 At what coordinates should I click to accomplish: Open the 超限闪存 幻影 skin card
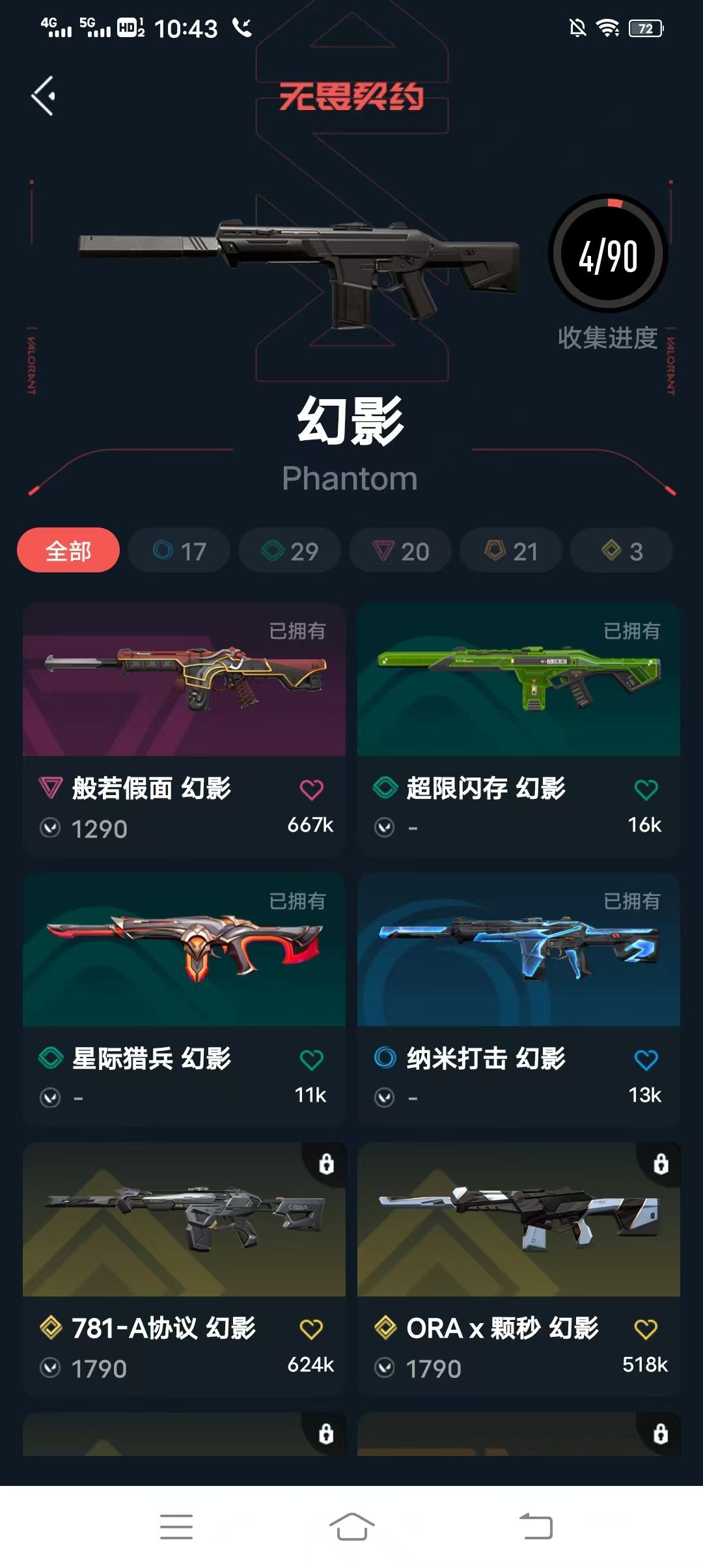519,729
